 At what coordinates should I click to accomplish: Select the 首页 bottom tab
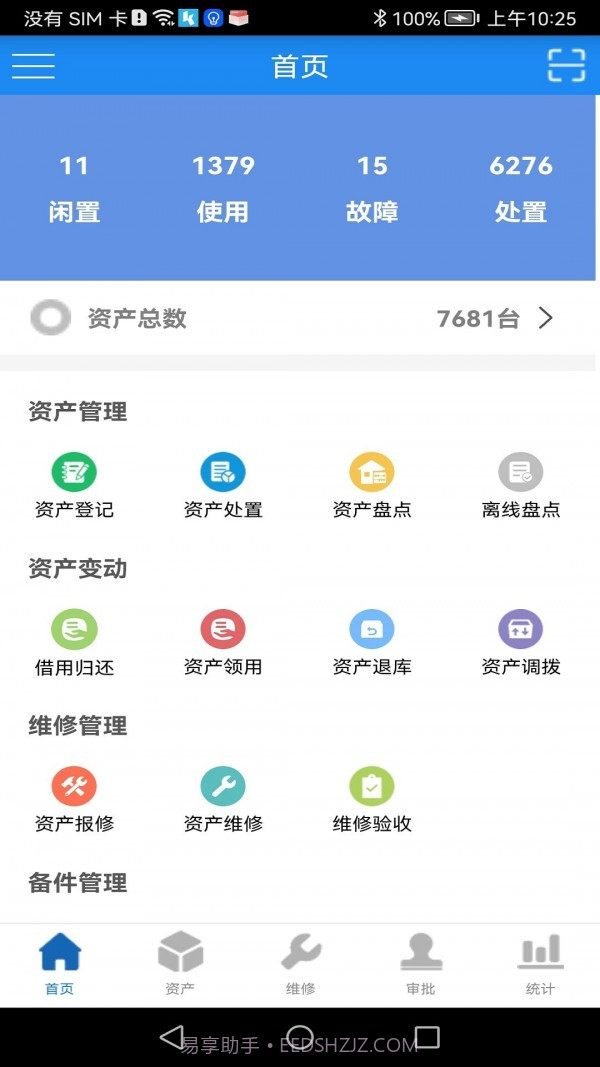pos(60,964)
